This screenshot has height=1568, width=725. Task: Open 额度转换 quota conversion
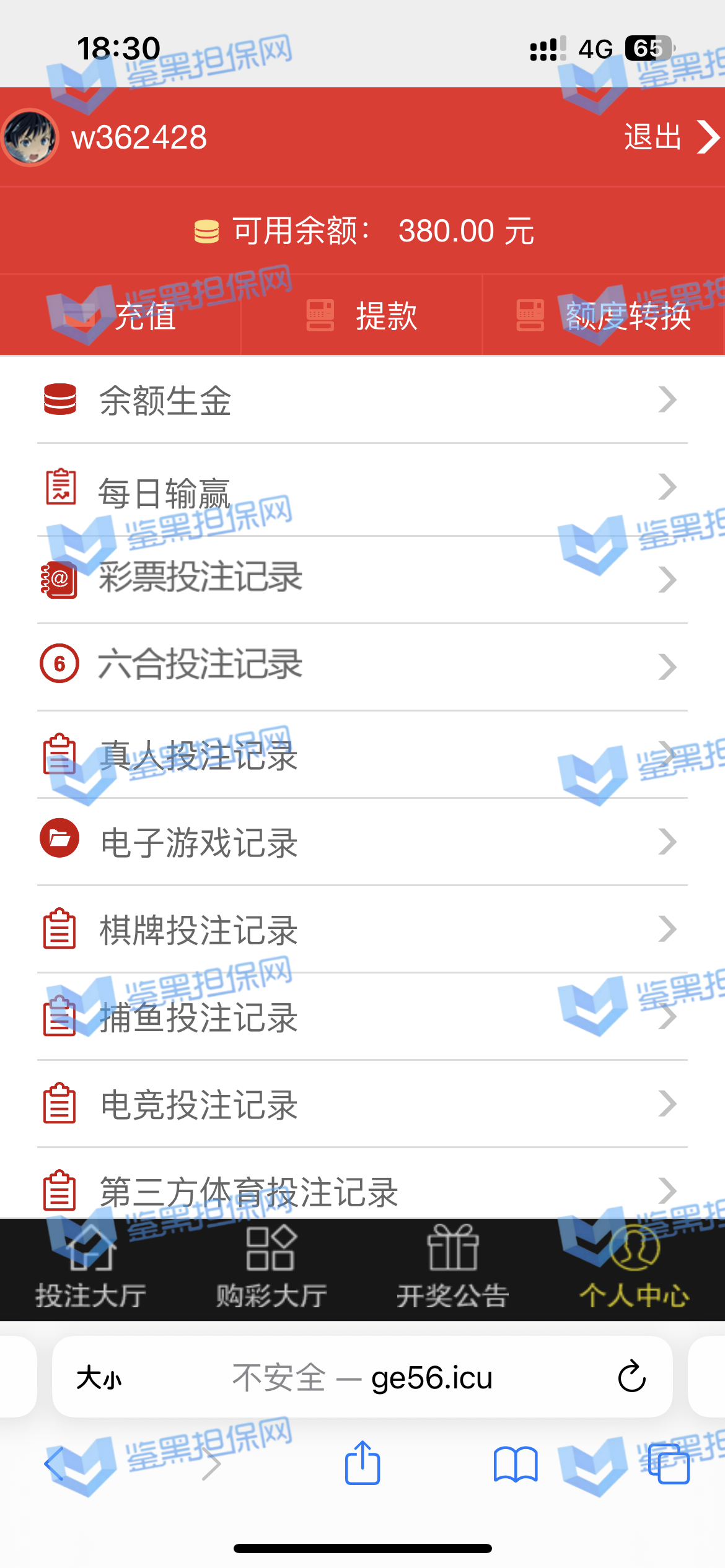pyautogui.click(x=604, y=316)
